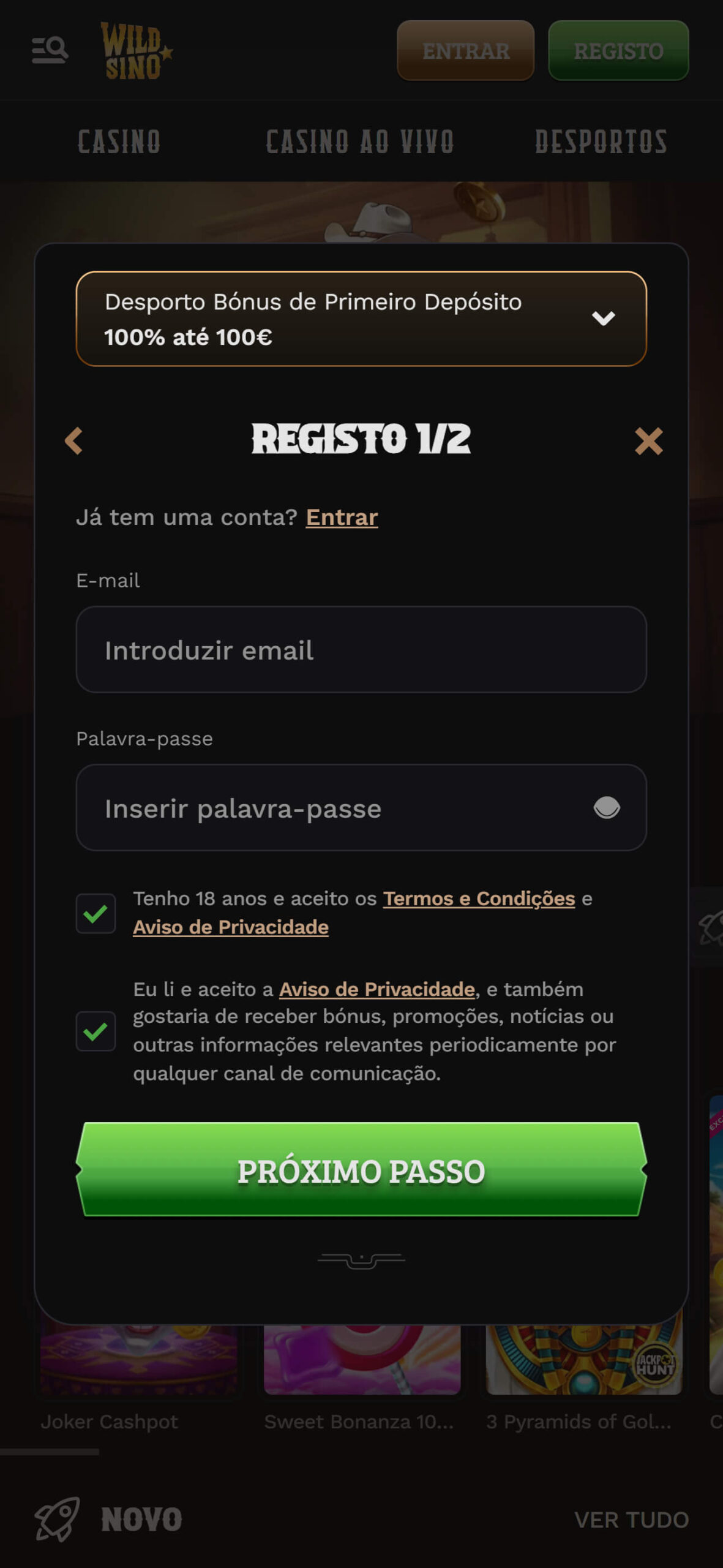The width and height of the screenshot is (723, 1568).
Task: Go back using the arrow beside Registo 1/2
Action: pyautogui.click(x=73, y=440)
